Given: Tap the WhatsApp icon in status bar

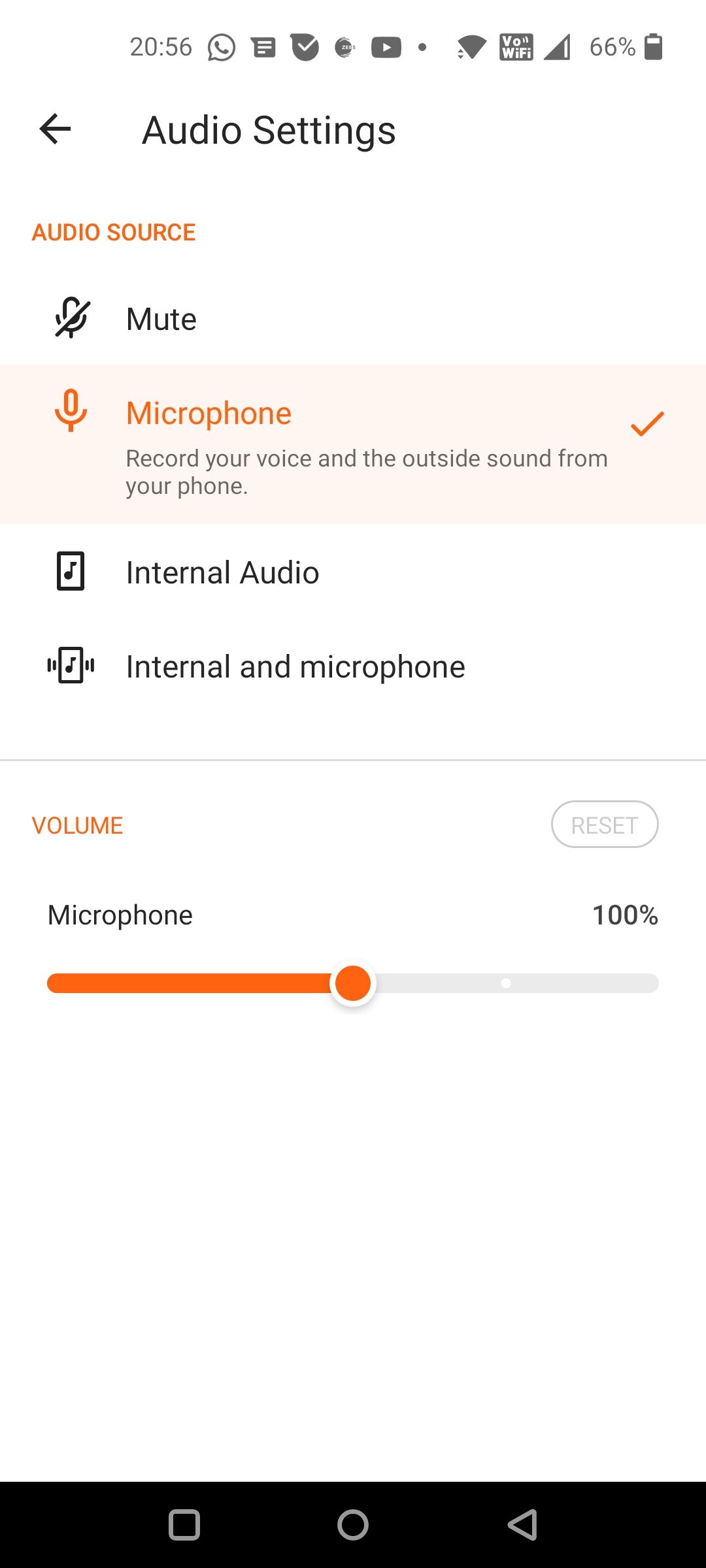Looking at the screenshot, I should click(220, 46).
